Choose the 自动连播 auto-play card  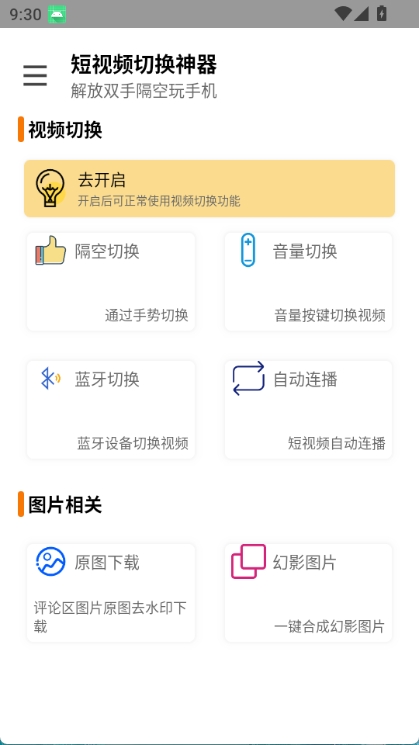(308, 410)
